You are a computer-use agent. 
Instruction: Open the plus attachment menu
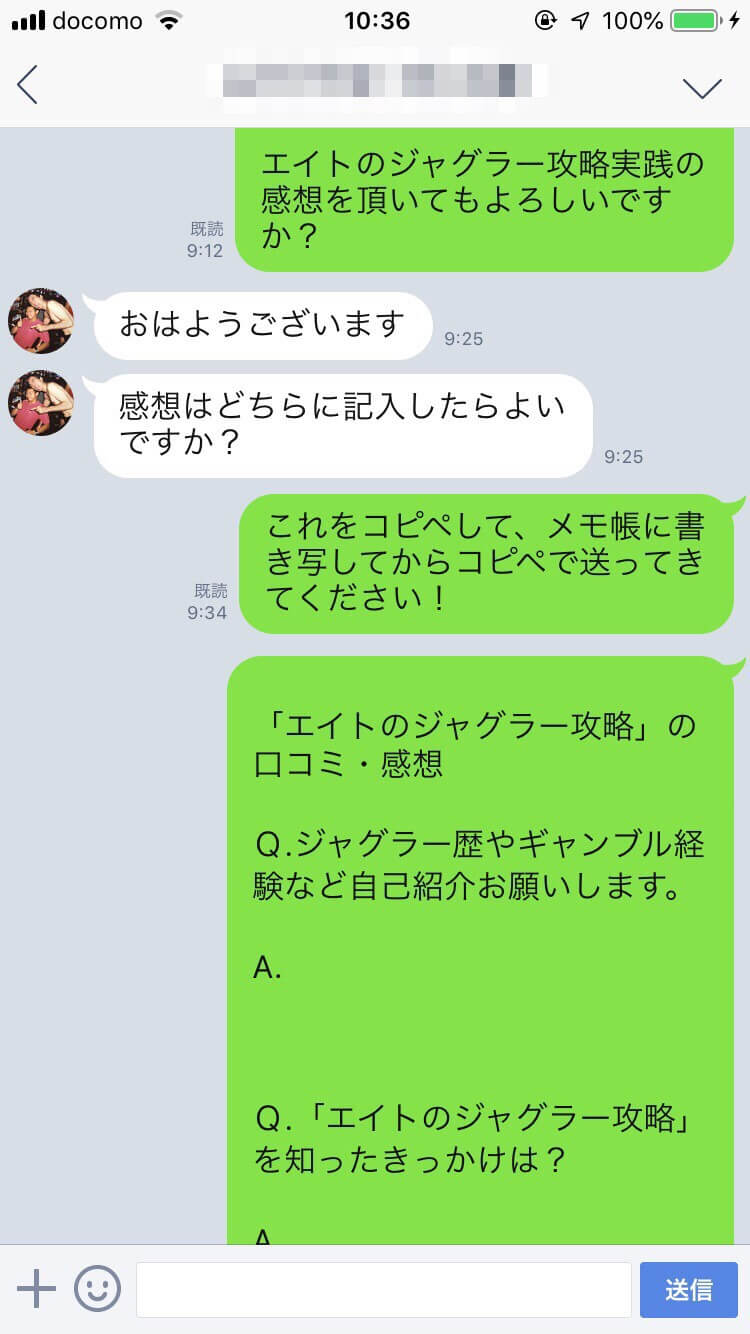pyautogui.click(x=37, y=1289)
